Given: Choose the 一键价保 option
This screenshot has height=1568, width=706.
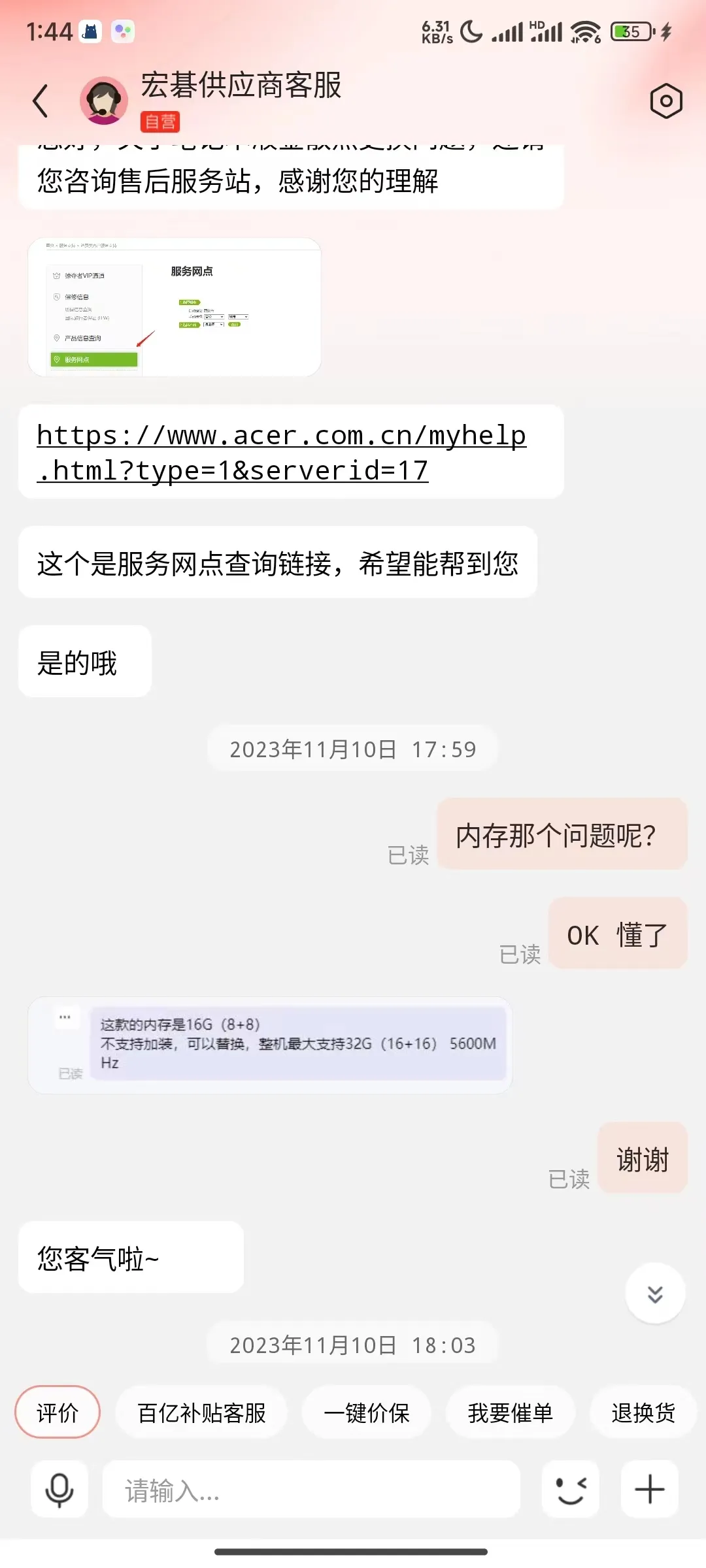Looking at the screenshot, I should click(x=366, y=1413).
